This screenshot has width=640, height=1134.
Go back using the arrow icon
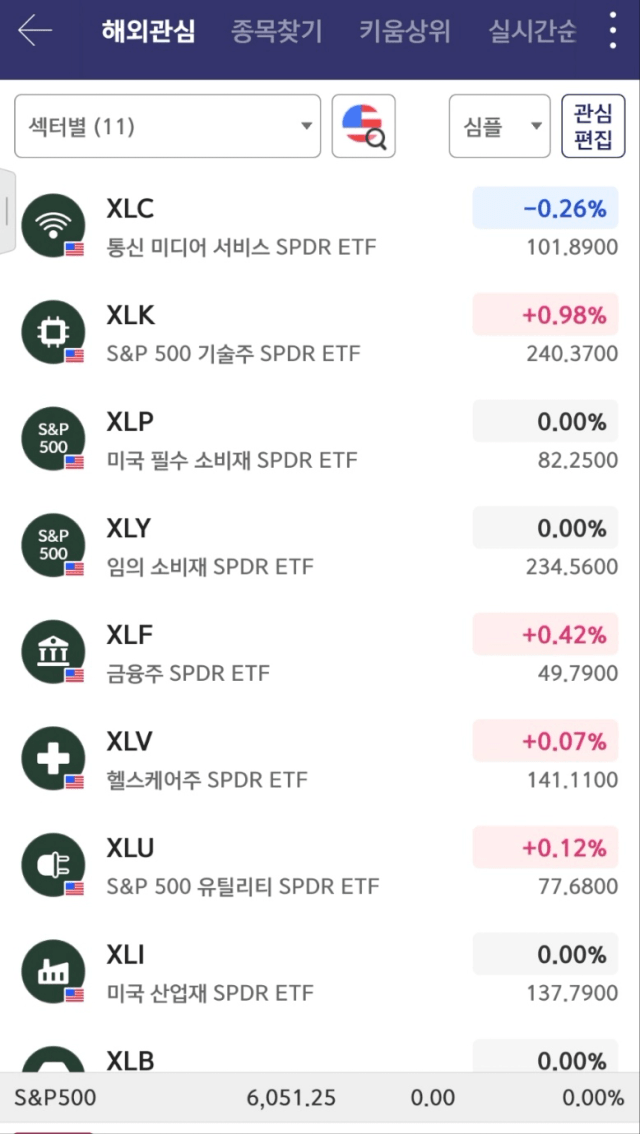click(35, 31)
